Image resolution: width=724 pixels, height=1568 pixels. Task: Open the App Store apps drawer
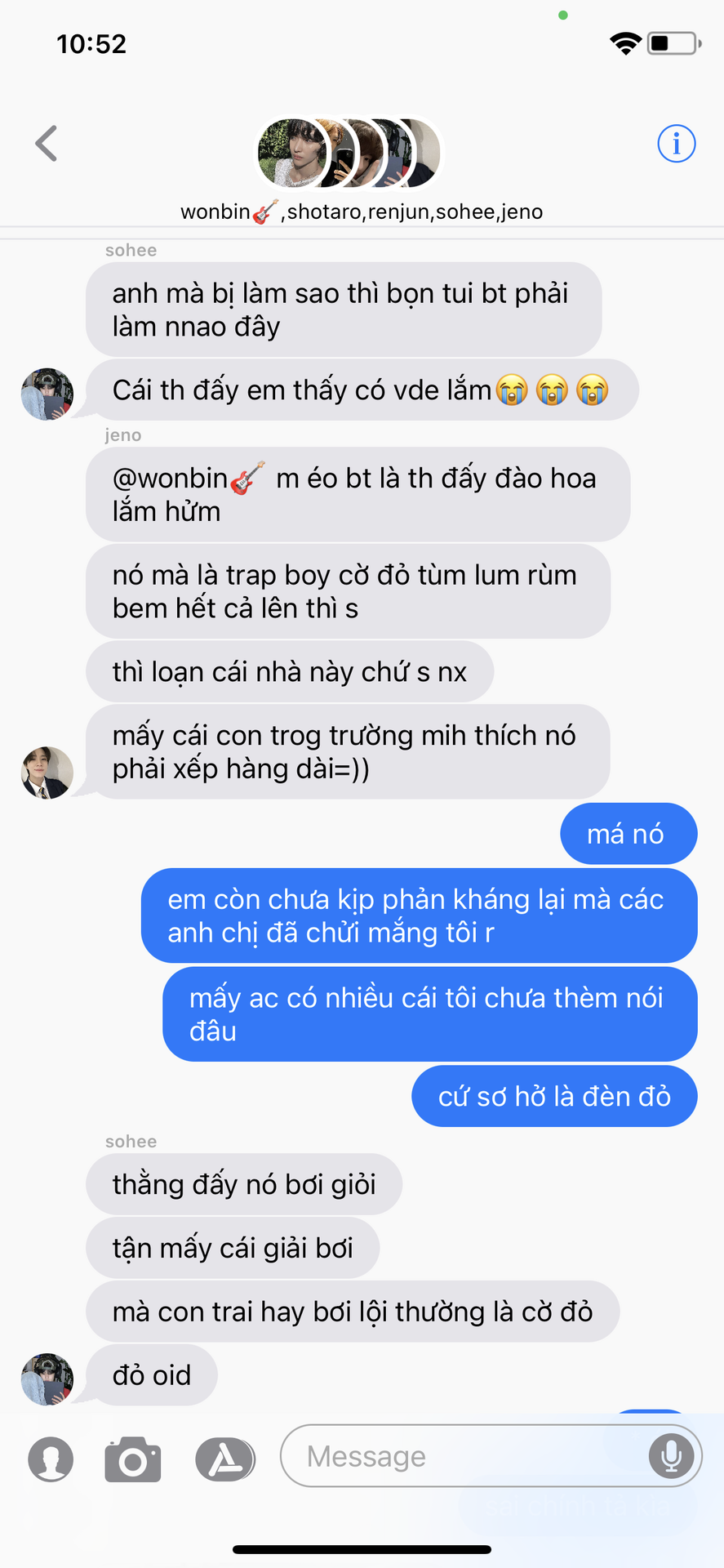225,1459
